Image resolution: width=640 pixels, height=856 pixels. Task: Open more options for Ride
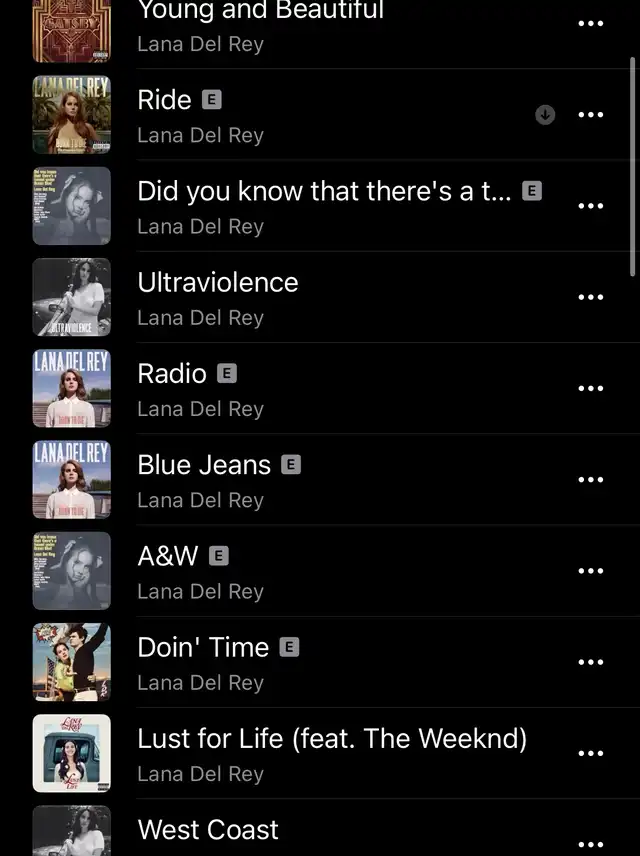591,115
